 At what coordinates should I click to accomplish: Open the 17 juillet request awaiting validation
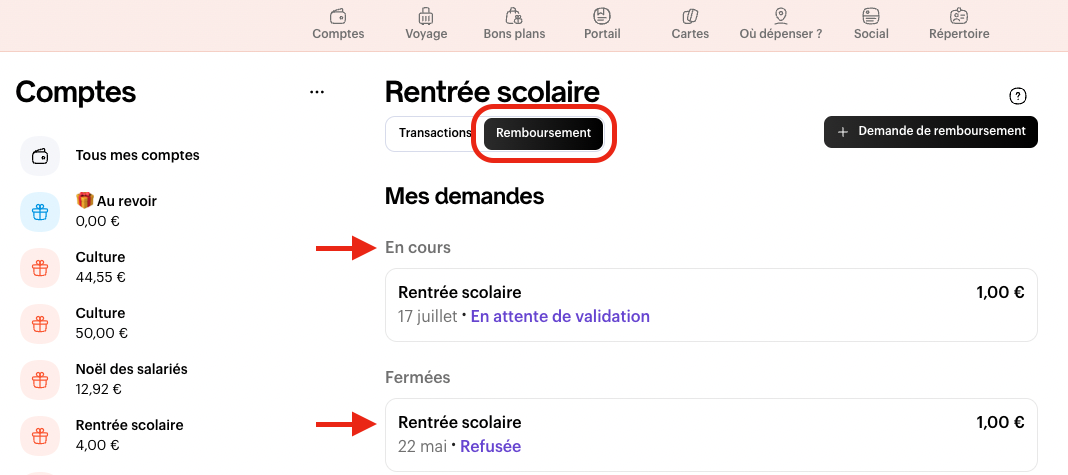tap(710, 305)
